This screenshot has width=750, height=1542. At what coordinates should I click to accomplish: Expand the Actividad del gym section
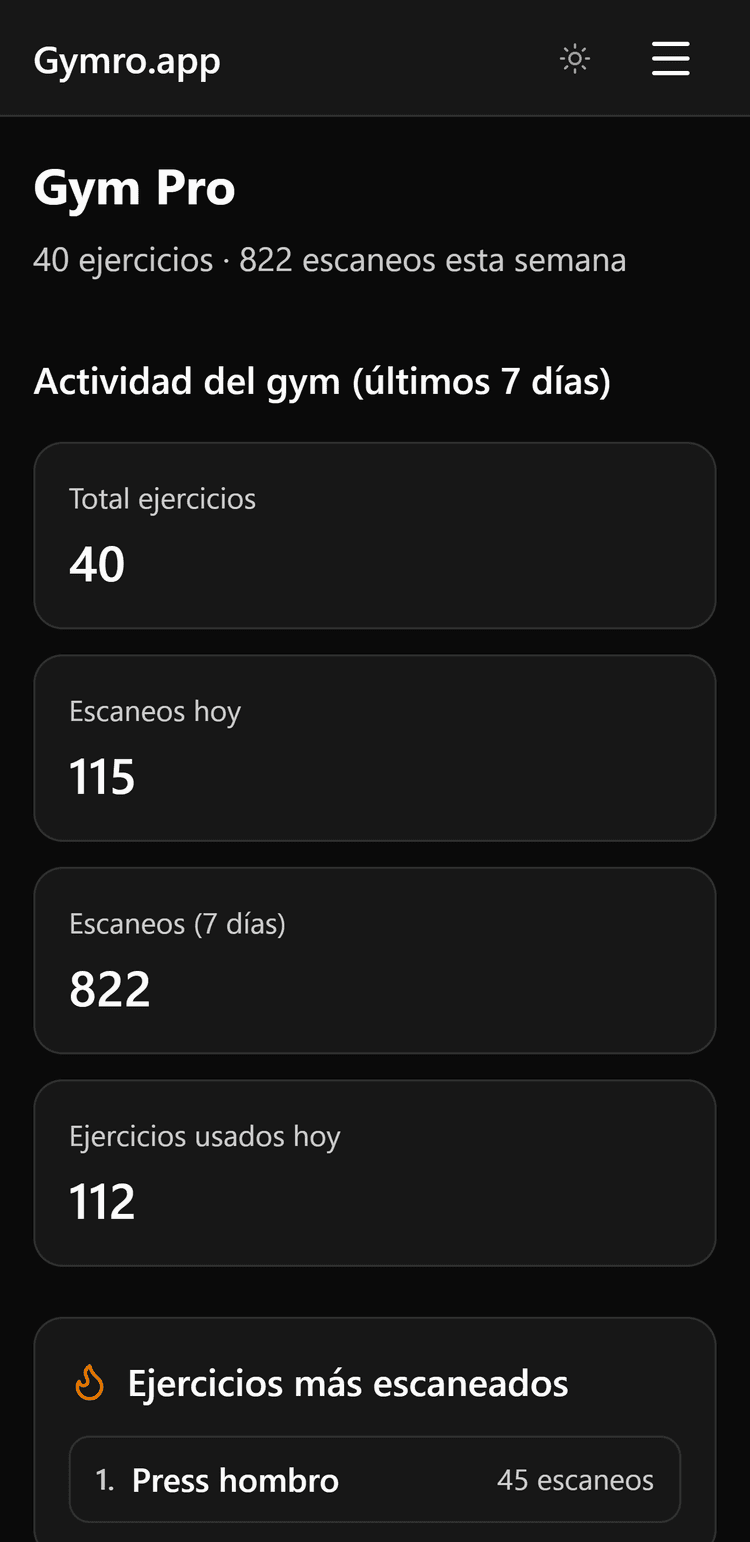coord(321,381)
